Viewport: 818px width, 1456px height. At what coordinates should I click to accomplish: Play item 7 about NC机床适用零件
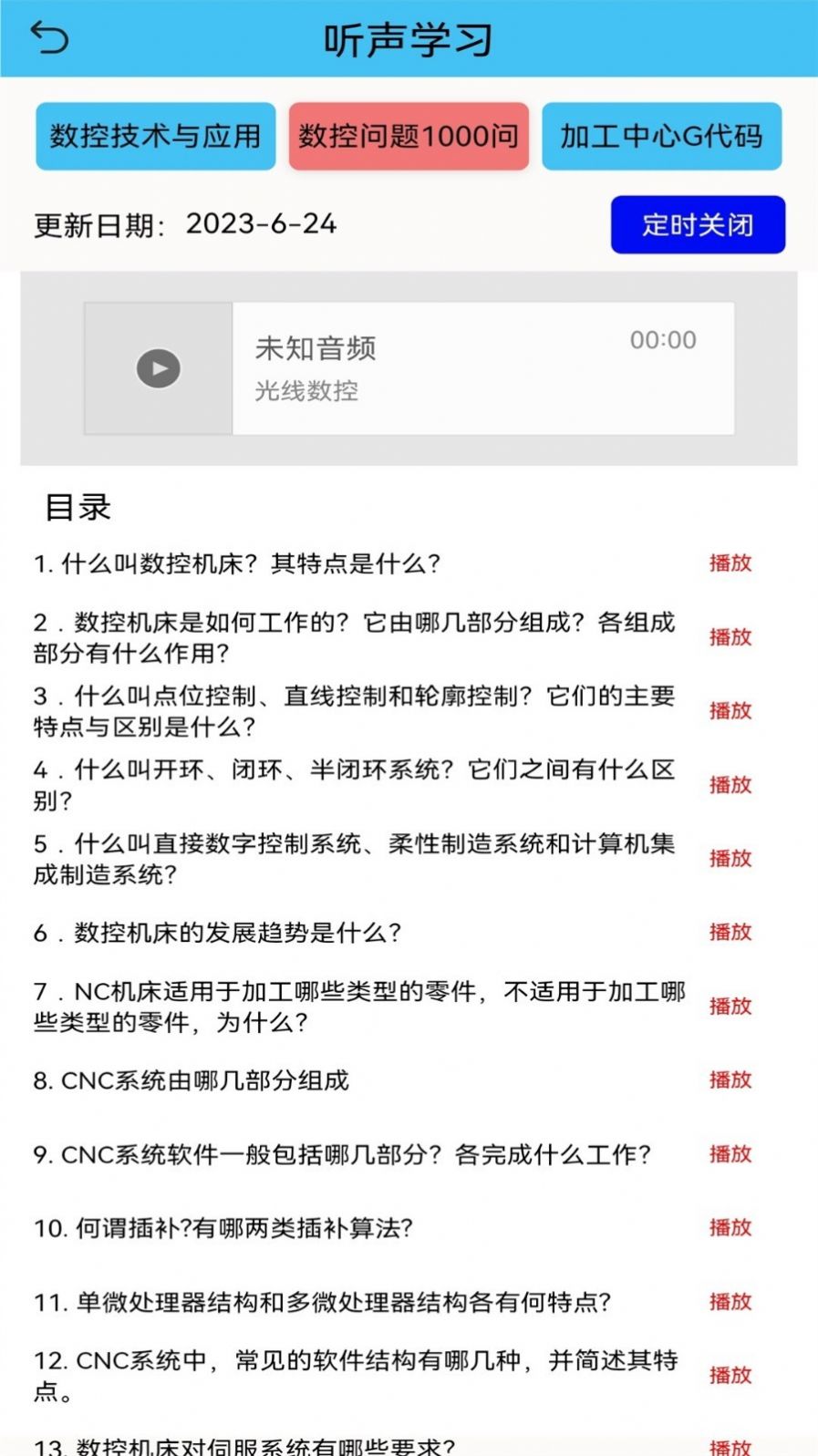[x=730, y=1007]
